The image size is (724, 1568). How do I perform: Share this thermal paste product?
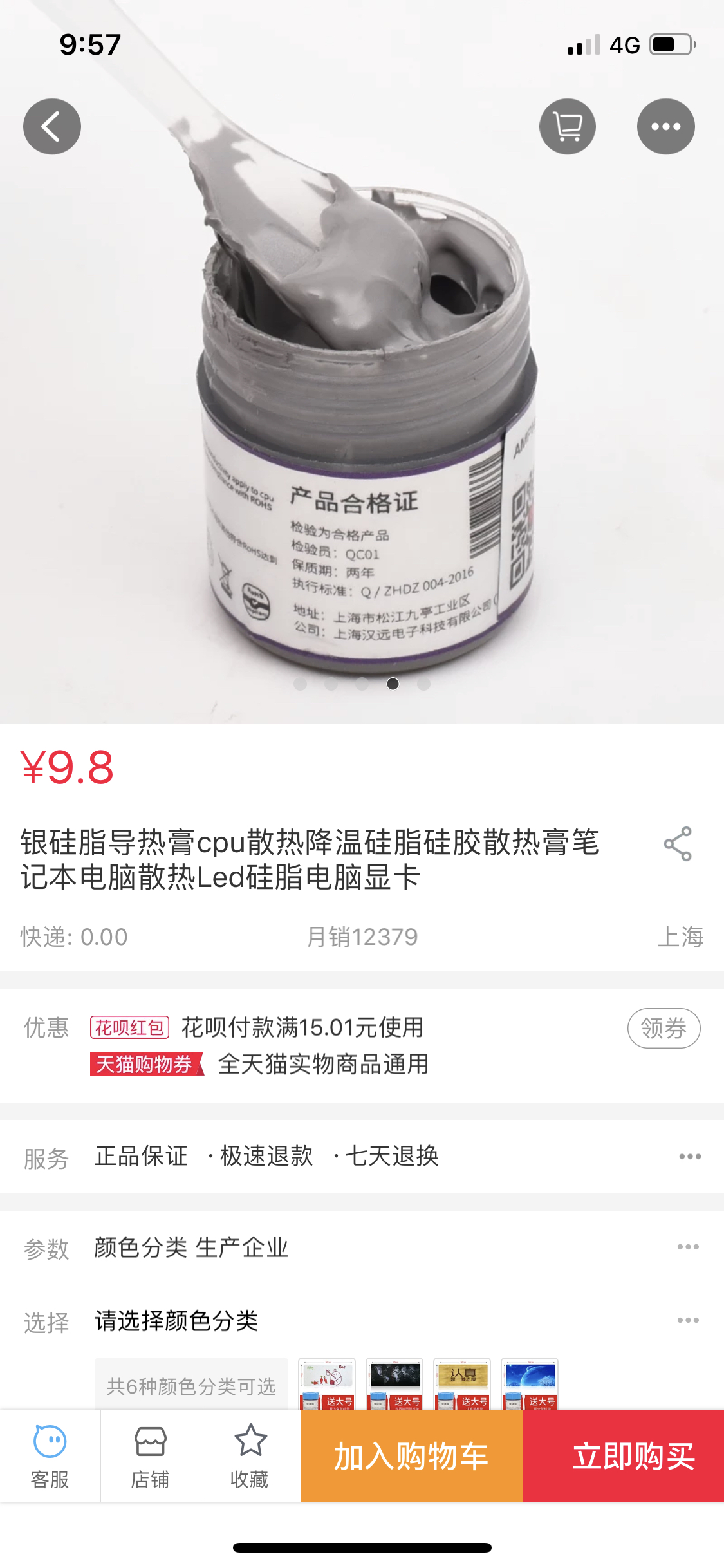(678, 844)
